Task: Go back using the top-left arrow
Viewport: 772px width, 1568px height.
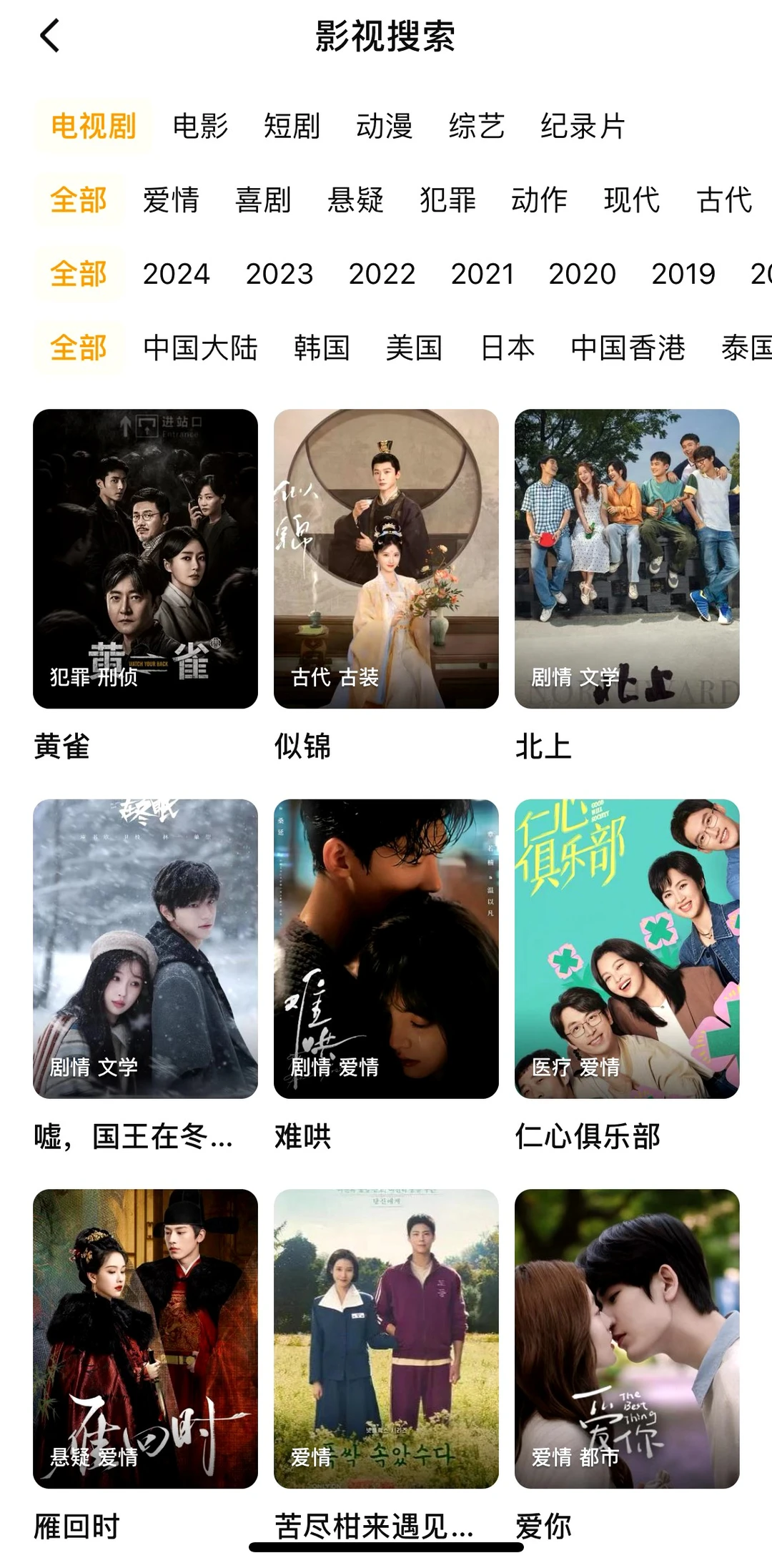Action: (x=50, y=36)
